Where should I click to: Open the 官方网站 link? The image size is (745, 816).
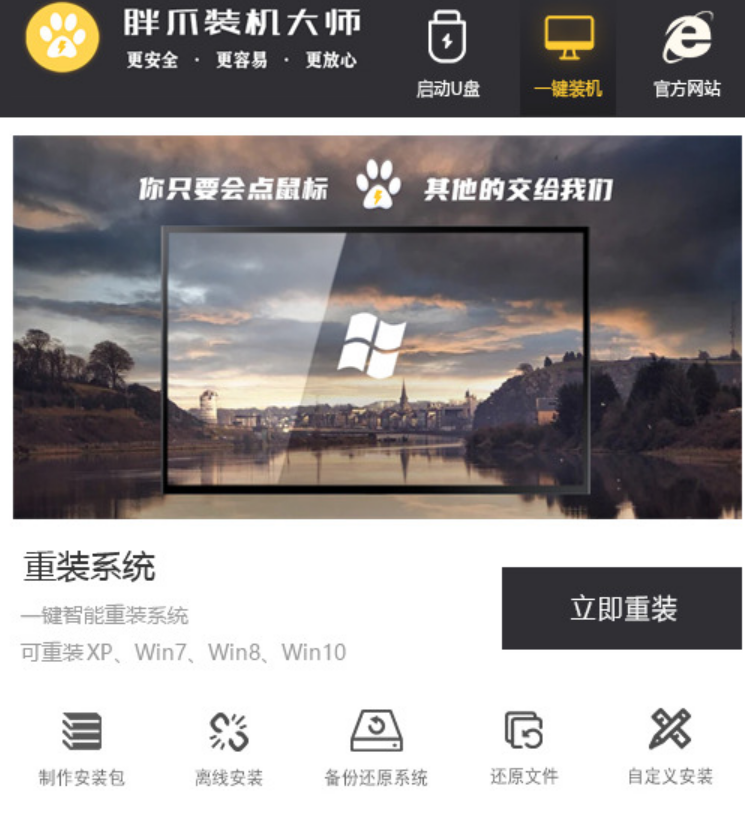(x=687, y=57)
